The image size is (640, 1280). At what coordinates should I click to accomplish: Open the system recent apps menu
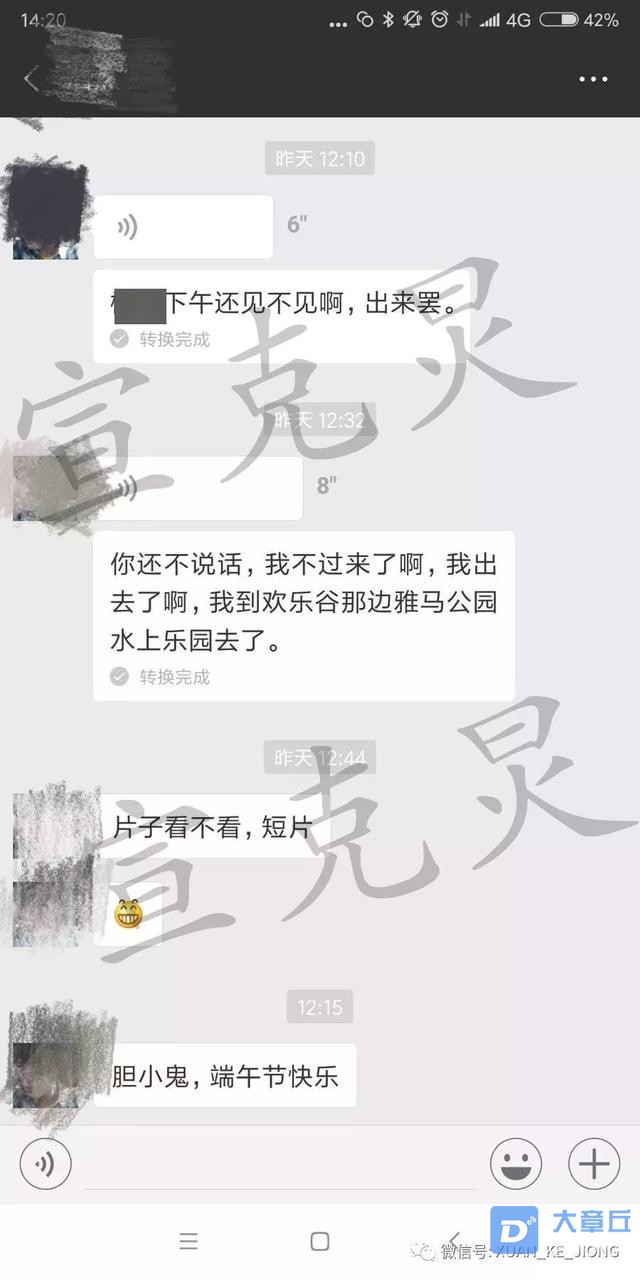point(188,1241)
